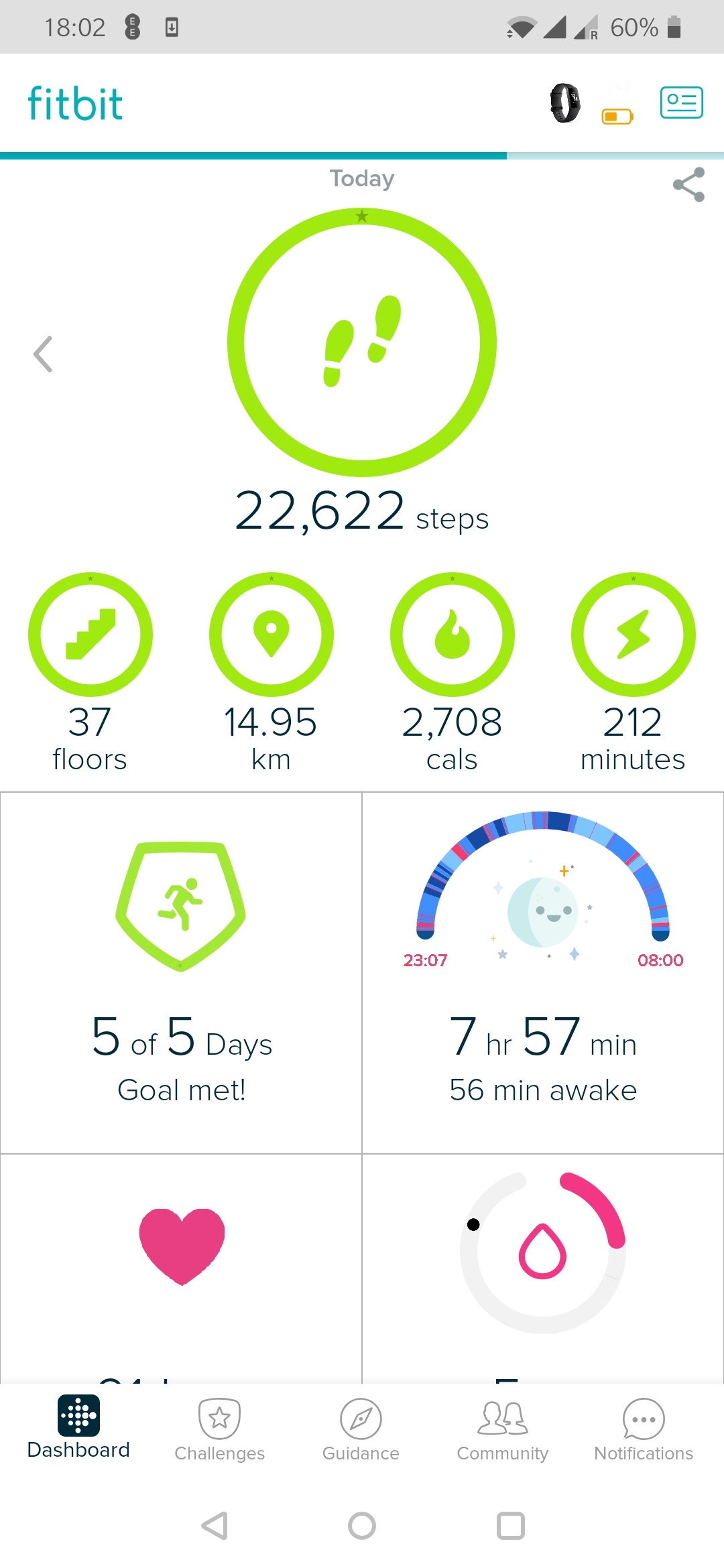View the 37 floors details
Screen dimensions: 724x1568
tap(90, 634)
